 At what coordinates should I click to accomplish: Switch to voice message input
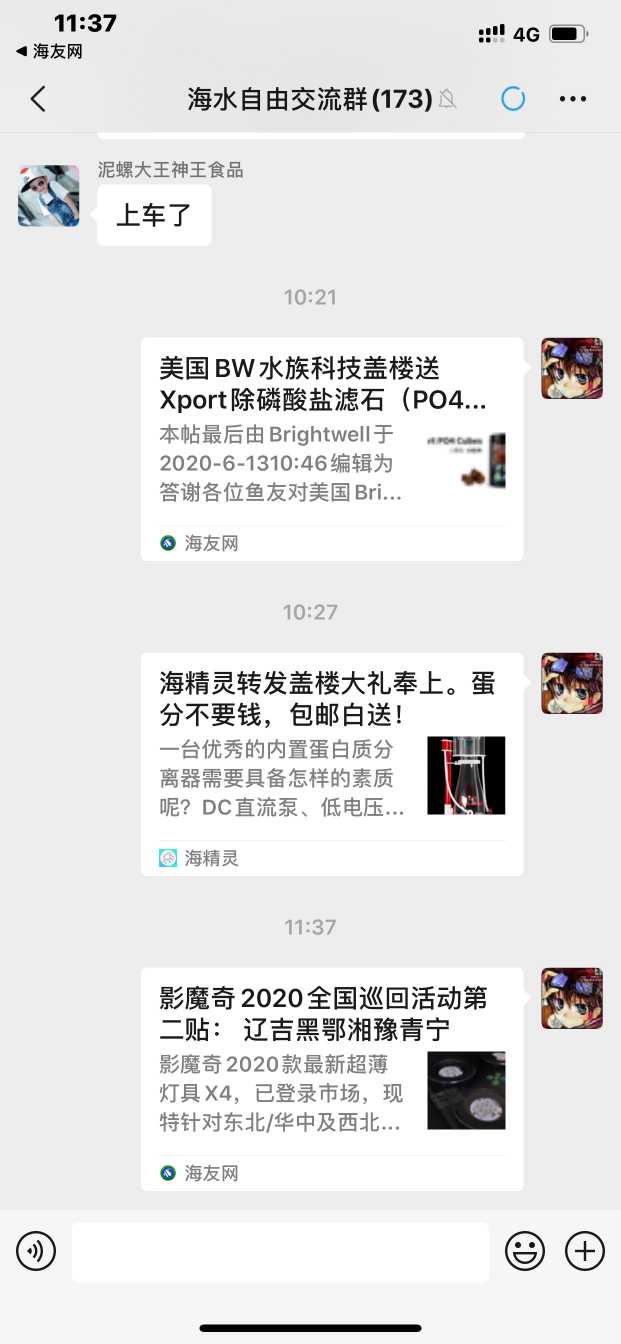tap(36, 1251)
